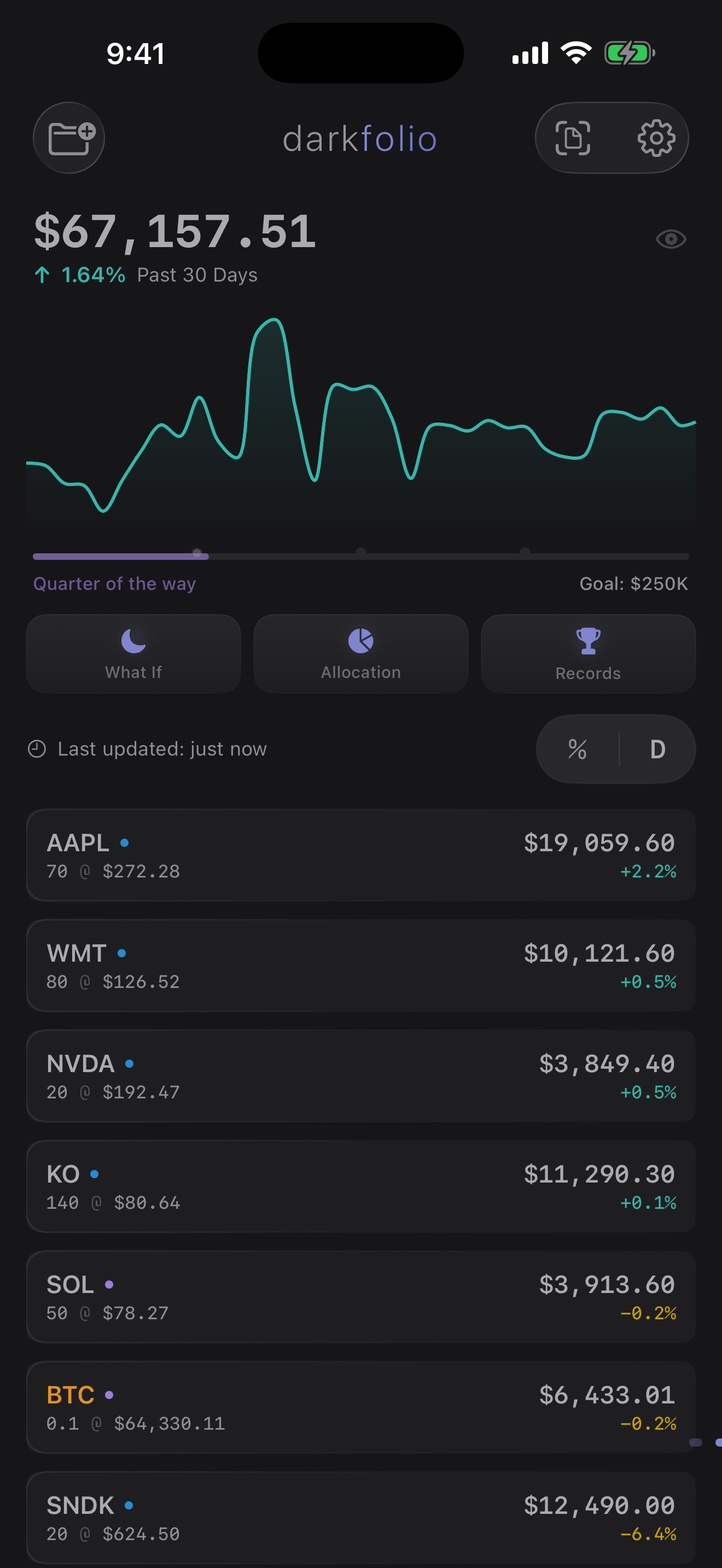Viewport: 722px width, 1568px height.
Task: Open the Allocation breakdown
Action: [360, 654]
